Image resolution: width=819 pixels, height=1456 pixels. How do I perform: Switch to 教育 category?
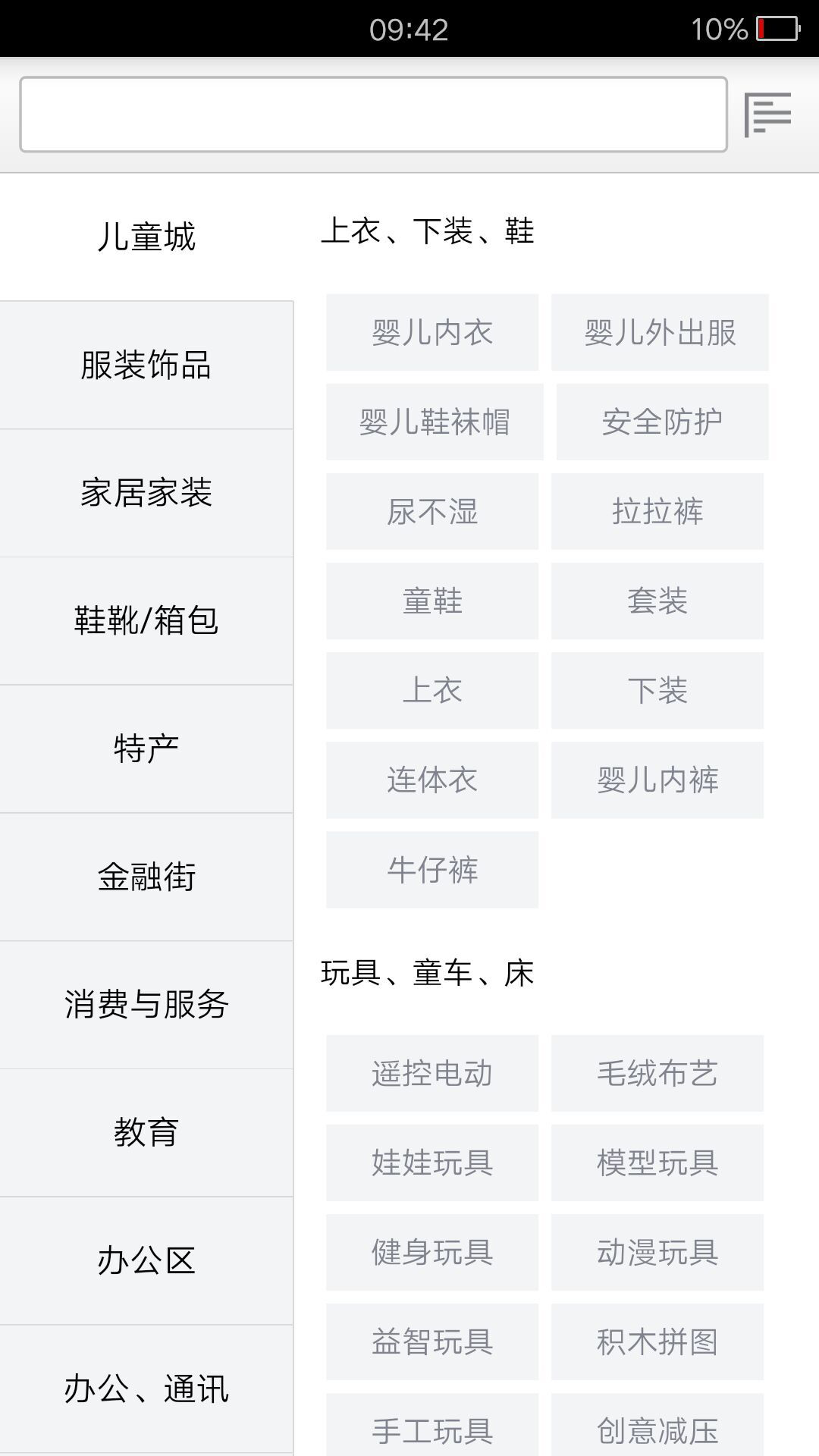click(x=146, y=1133)
